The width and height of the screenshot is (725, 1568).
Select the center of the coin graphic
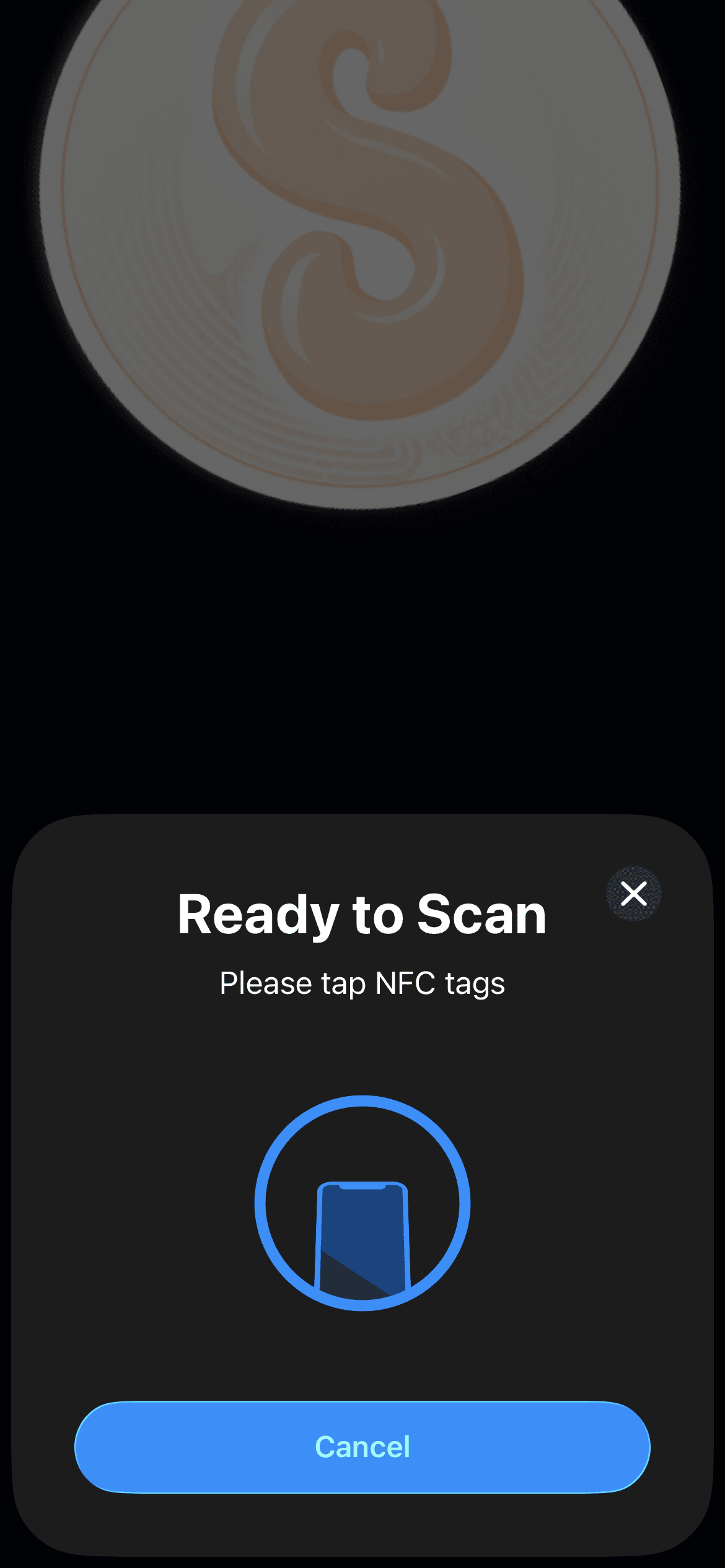pyautogui.click(x=362, y=248)
